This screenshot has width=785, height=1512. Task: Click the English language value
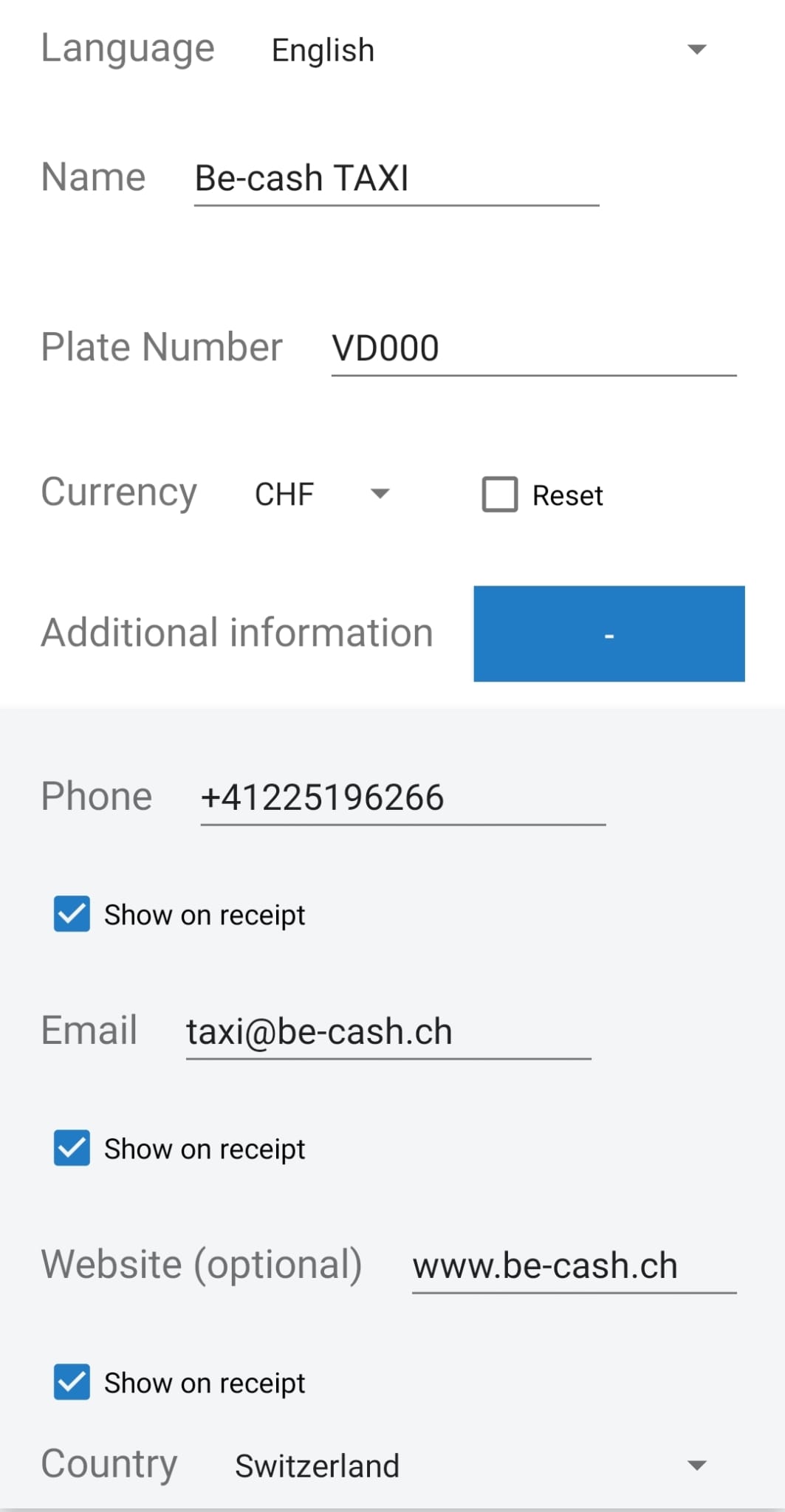pos(323,51)
